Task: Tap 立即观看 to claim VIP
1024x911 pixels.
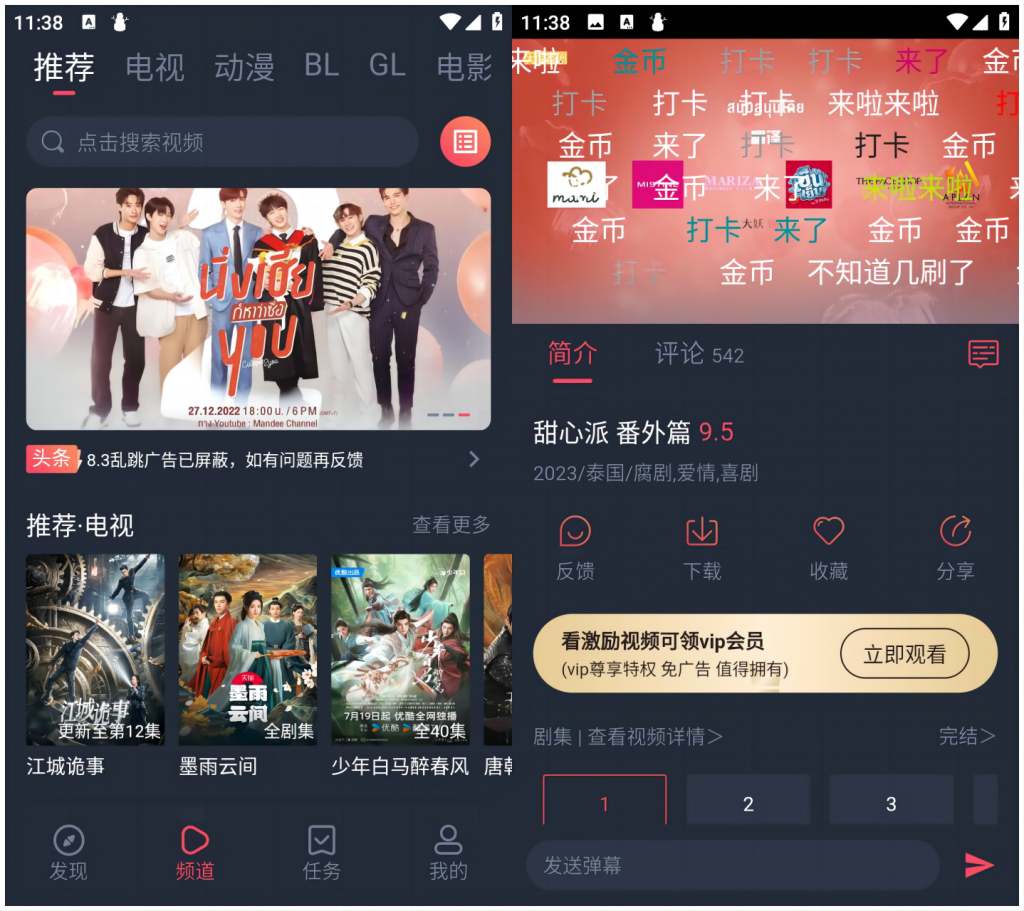Action: point(904,655)
